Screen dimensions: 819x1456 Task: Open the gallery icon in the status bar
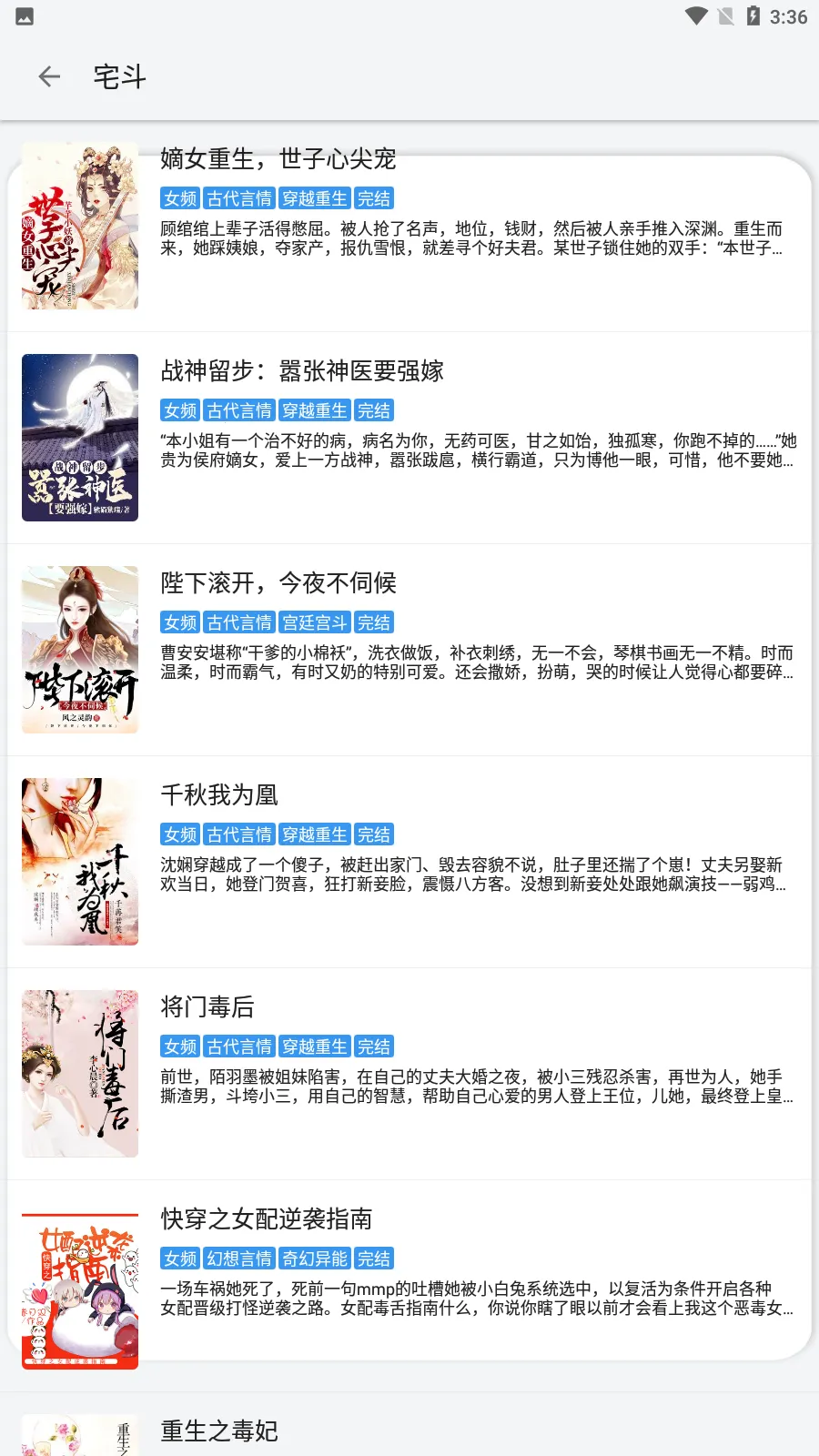point(23,15)
